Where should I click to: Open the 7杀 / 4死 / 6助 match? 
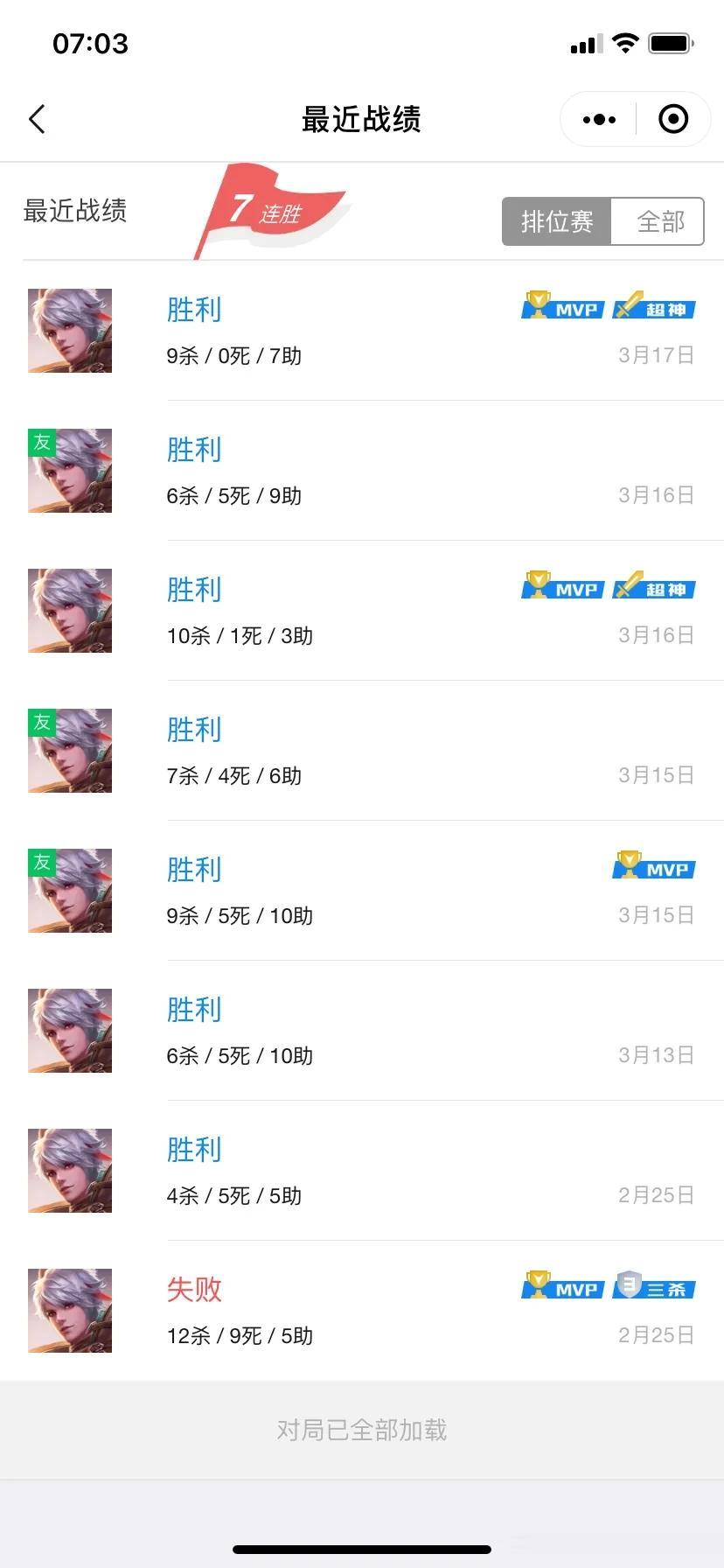(361, 752)
